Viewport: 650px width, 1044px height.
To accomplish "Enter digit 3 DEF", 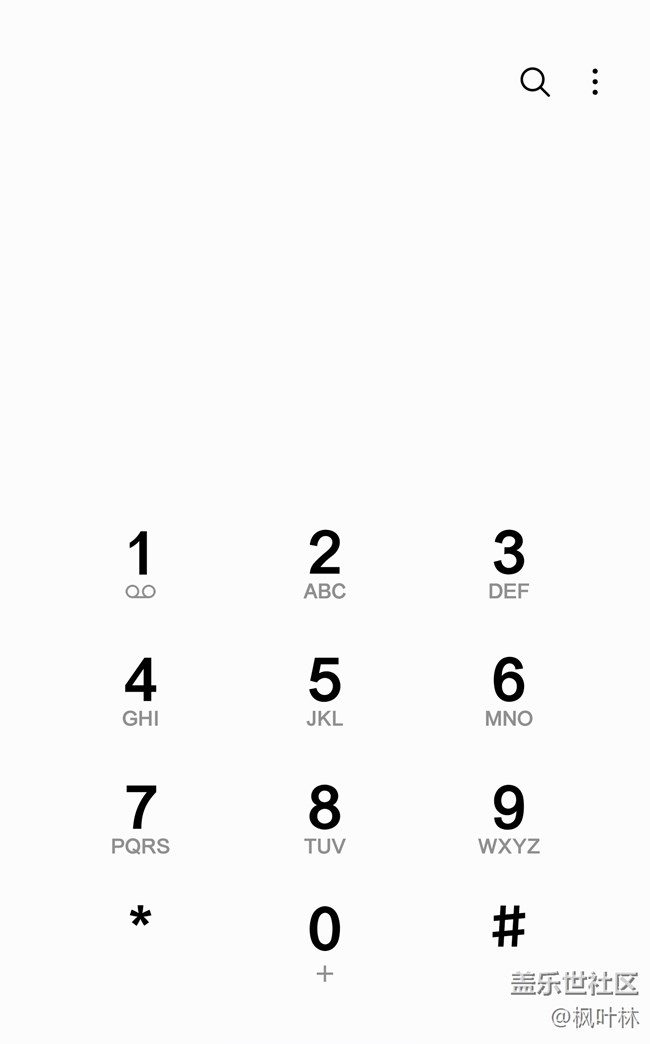I will [x=509, y=564].
